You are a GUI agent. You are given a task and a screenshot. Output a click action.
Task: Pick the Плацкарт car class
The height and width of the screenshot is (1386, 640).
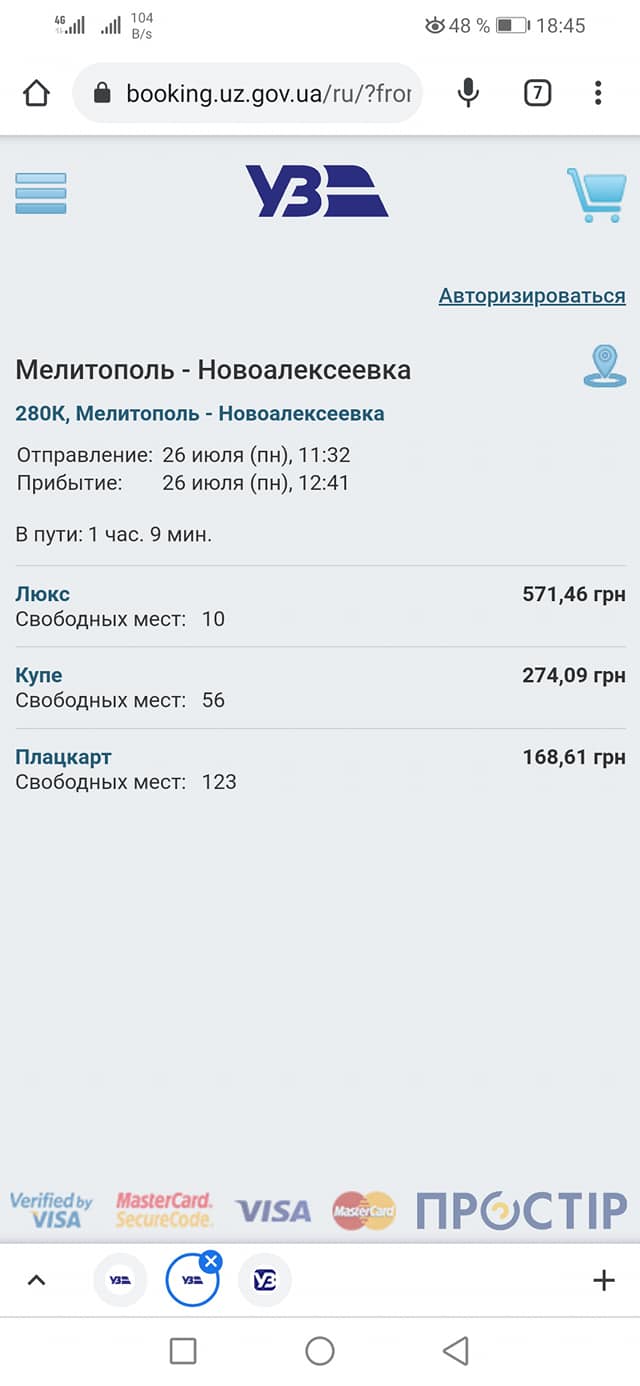coord(63,757)
